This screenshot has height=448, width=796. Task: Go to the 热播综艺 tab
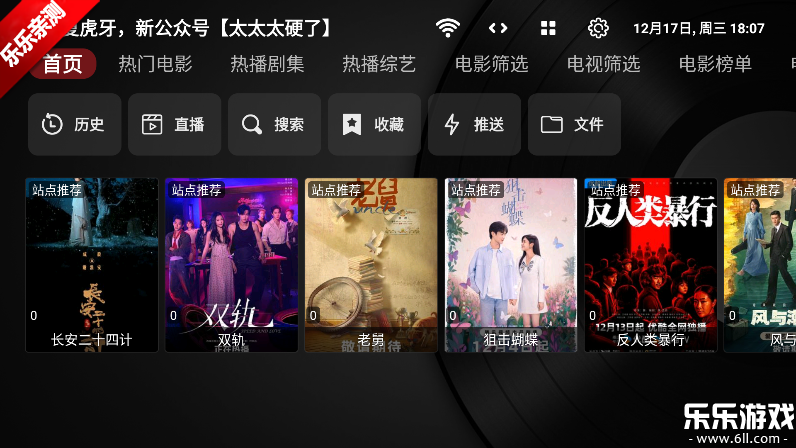click(379, 64)
